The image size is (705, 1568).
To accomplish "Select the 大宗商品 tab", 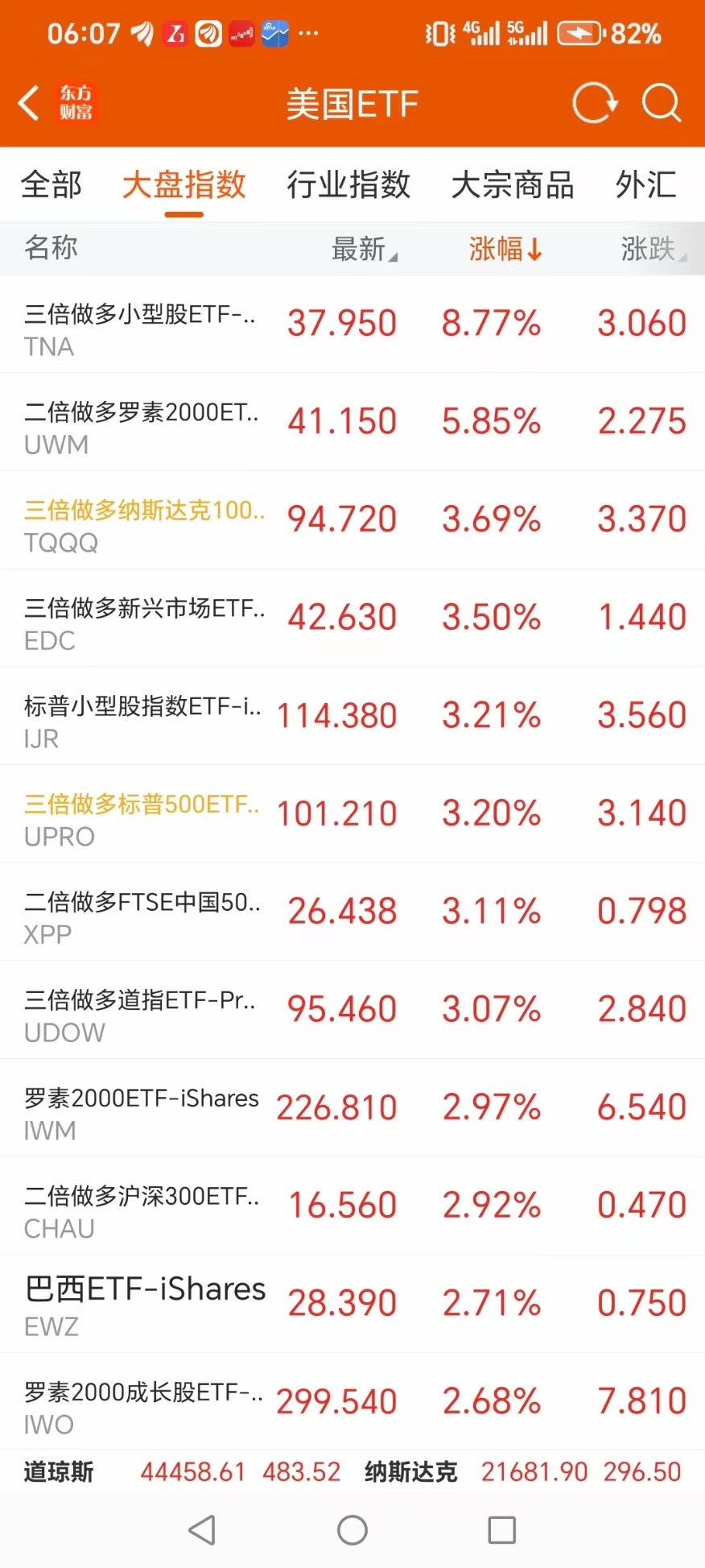I will point(513,184).
